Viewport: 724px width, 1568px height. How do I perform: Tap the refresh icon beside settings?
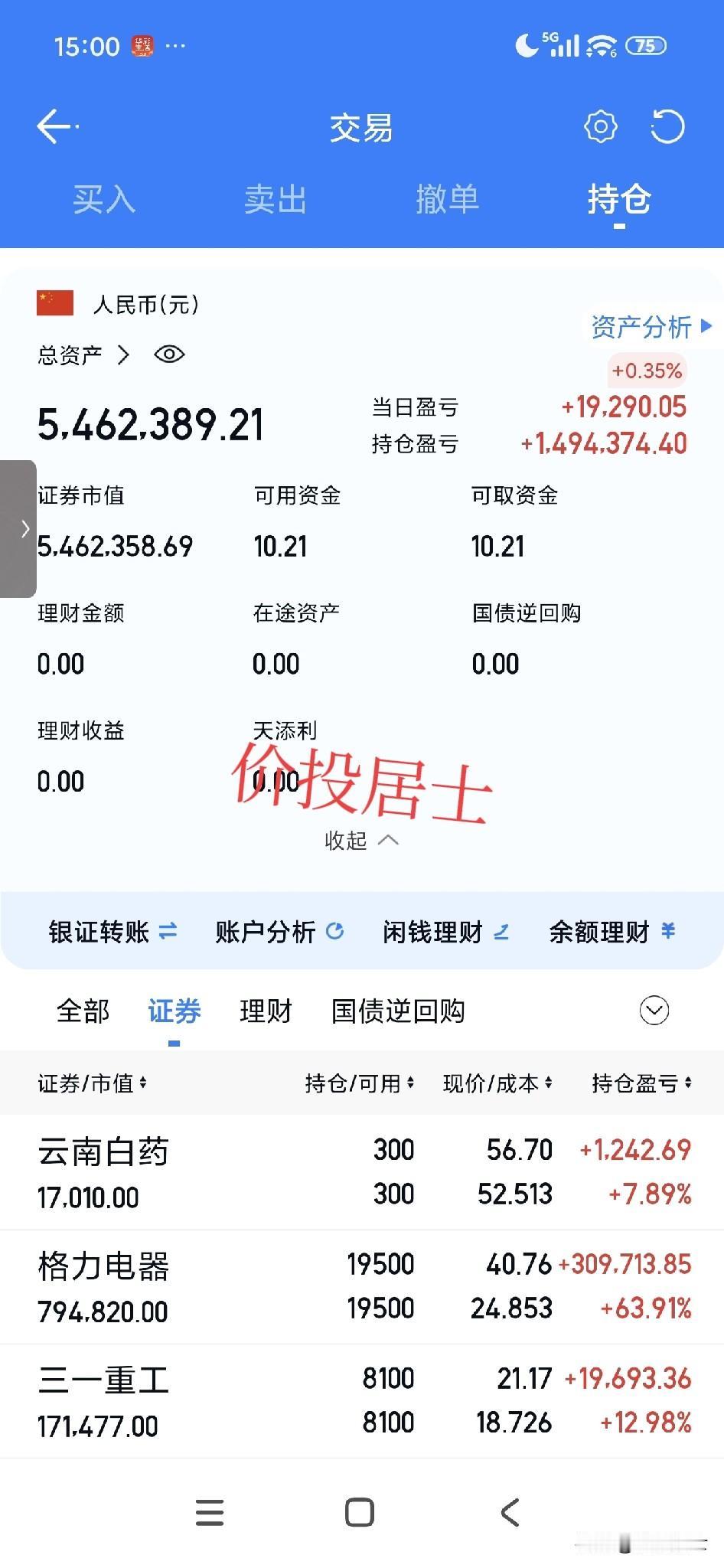click(668, 126)
